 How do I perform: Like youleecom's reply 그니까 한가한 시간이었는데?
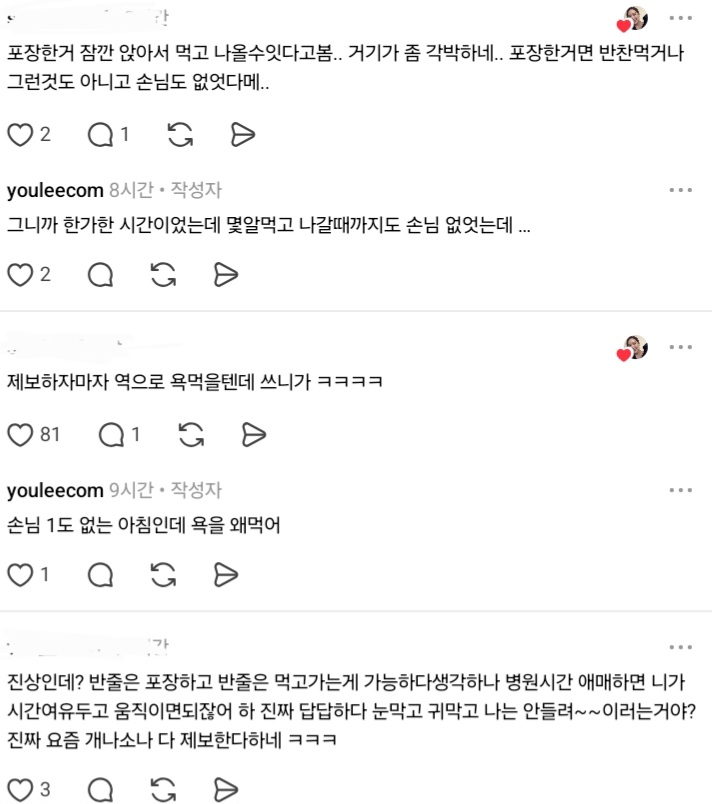pyautogui.click(x=19, y=274)
